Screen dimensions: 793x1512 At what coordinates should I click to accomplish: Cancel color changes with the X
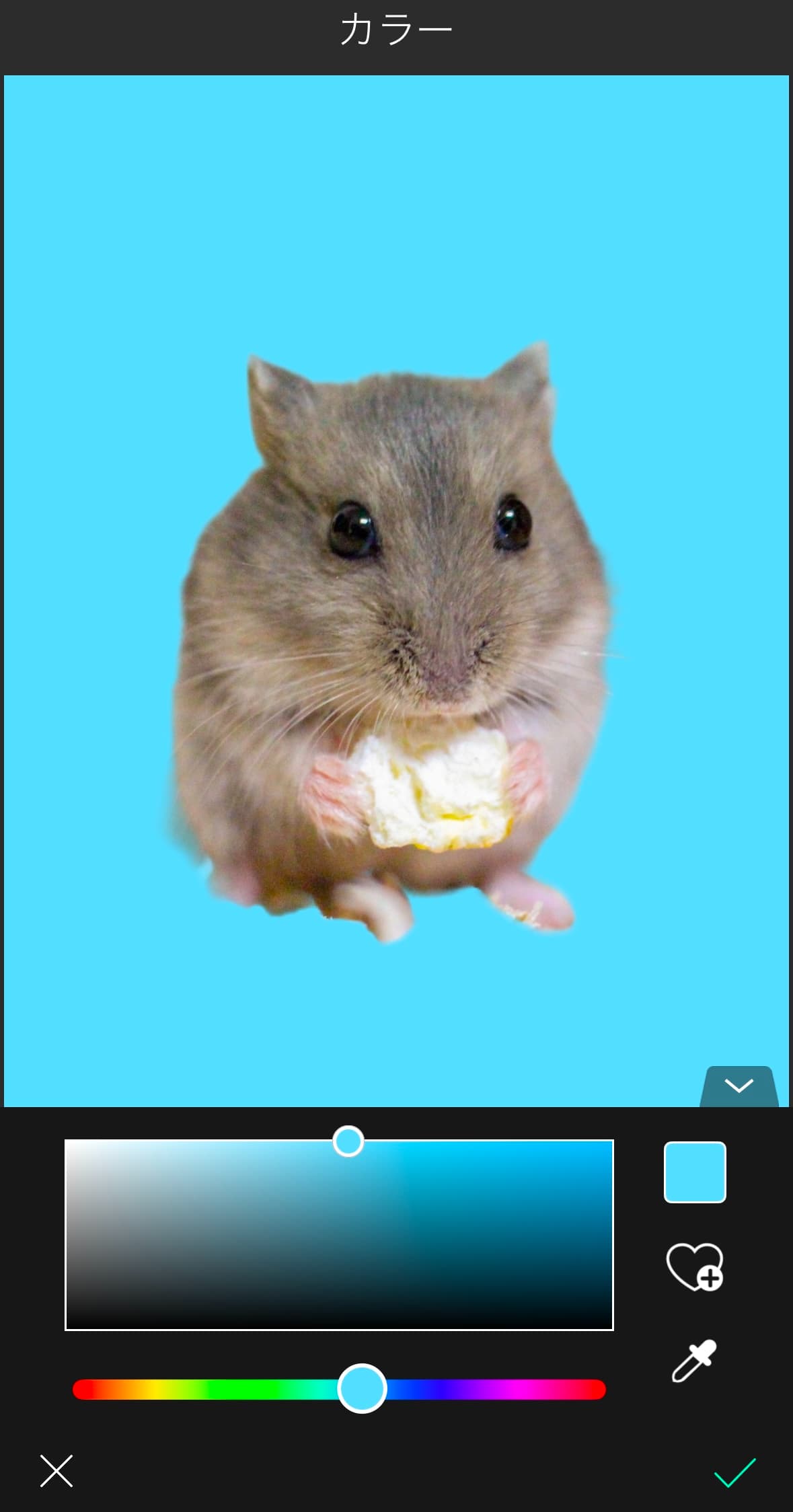(x=56, y=1471)
